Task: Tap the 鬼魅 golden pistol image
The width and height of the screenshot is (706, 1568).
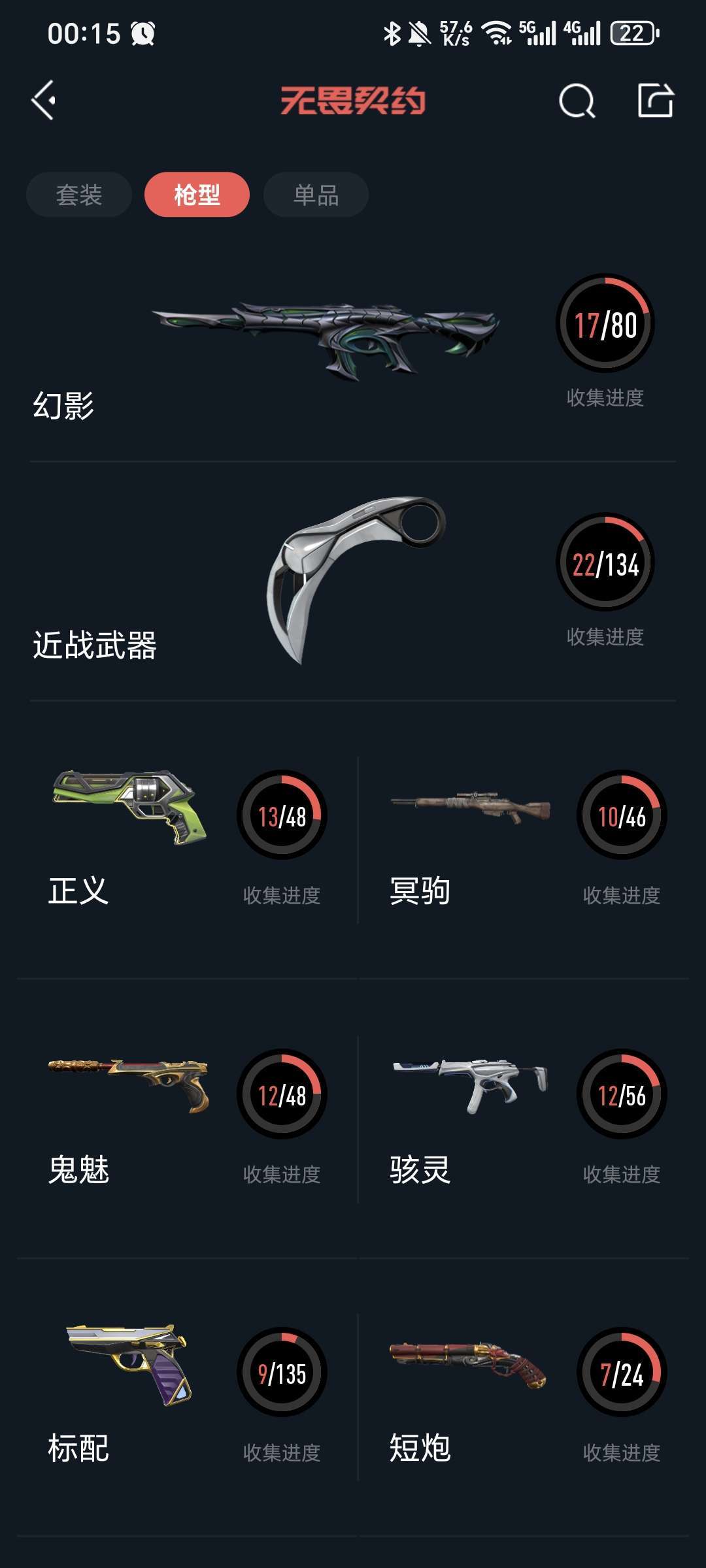Action: coord(131,1085)
